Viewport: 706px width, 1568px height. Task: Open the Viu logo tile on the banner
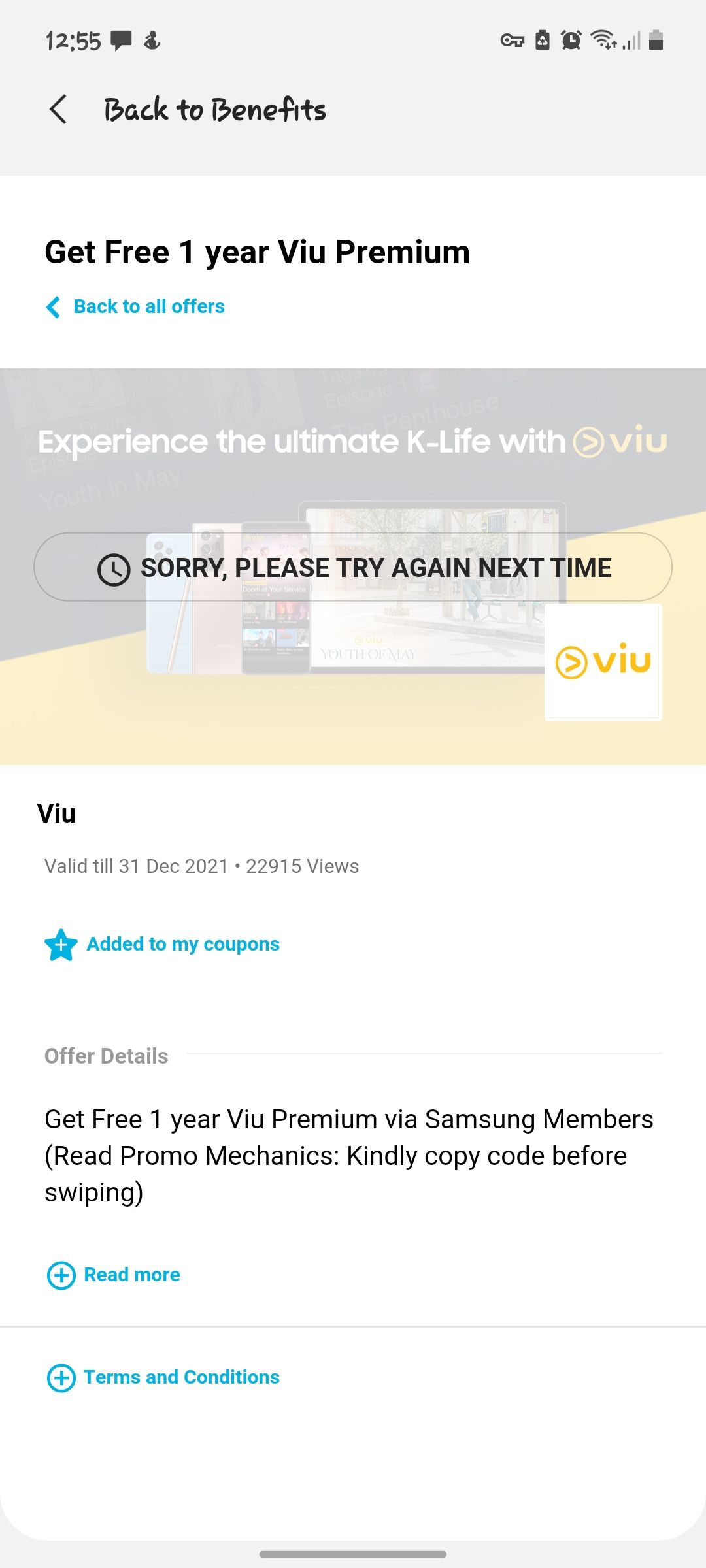click(x=602, y=661)
